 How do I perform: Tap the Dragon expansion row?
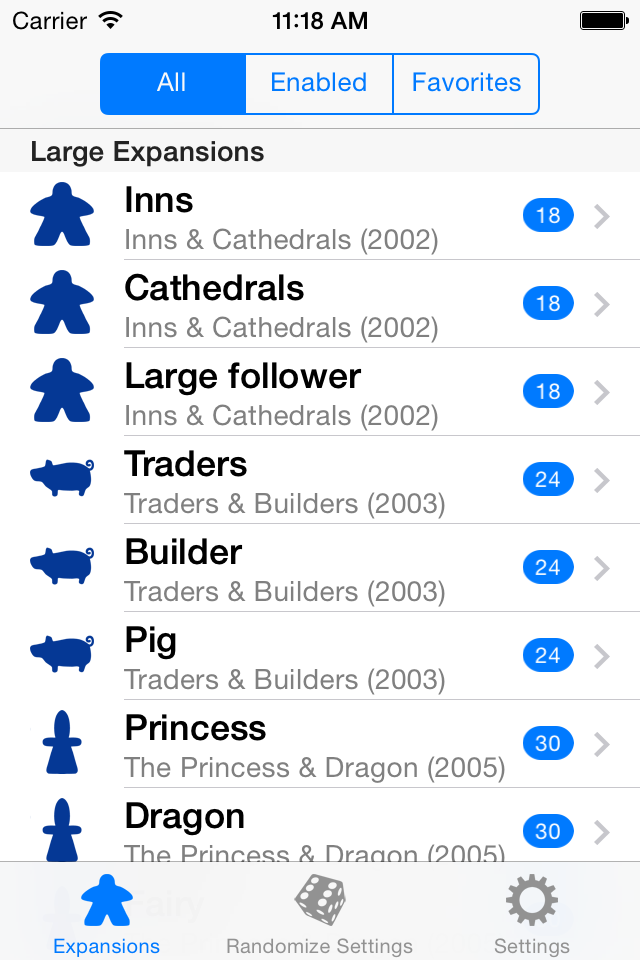[320, 830]
